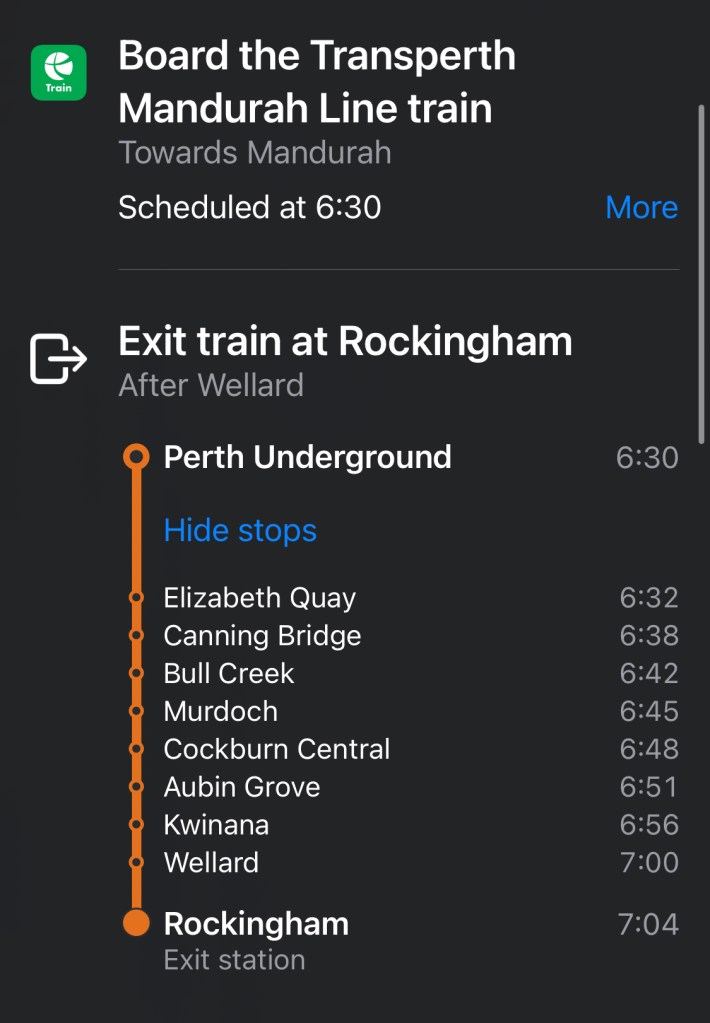Tap More for departure options
The image size is (710, 1023).
coord(641,207)
